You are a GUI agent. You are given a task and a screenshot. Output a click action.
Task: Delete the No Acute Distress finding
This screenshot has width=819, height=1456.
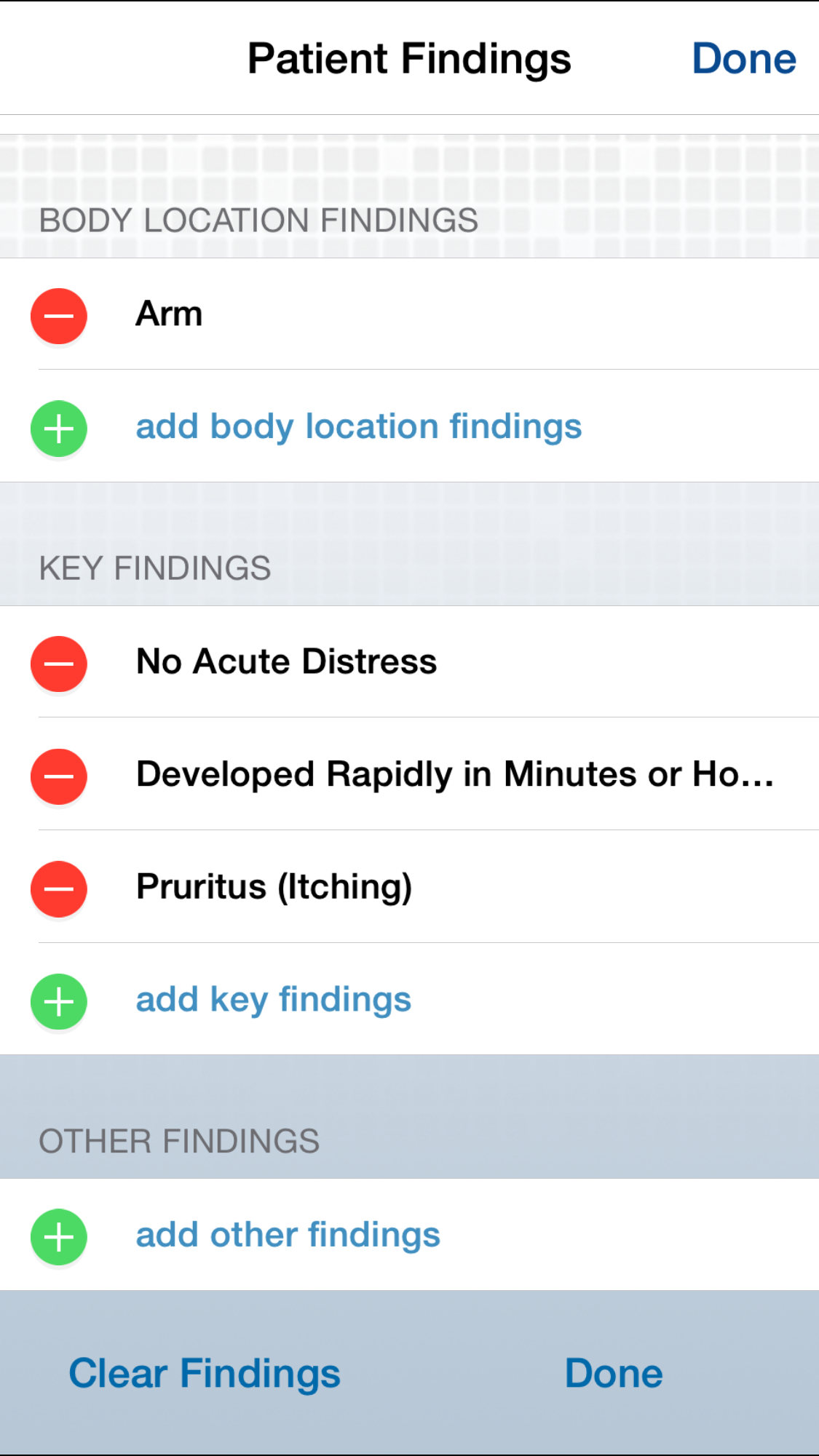(59, 664)
